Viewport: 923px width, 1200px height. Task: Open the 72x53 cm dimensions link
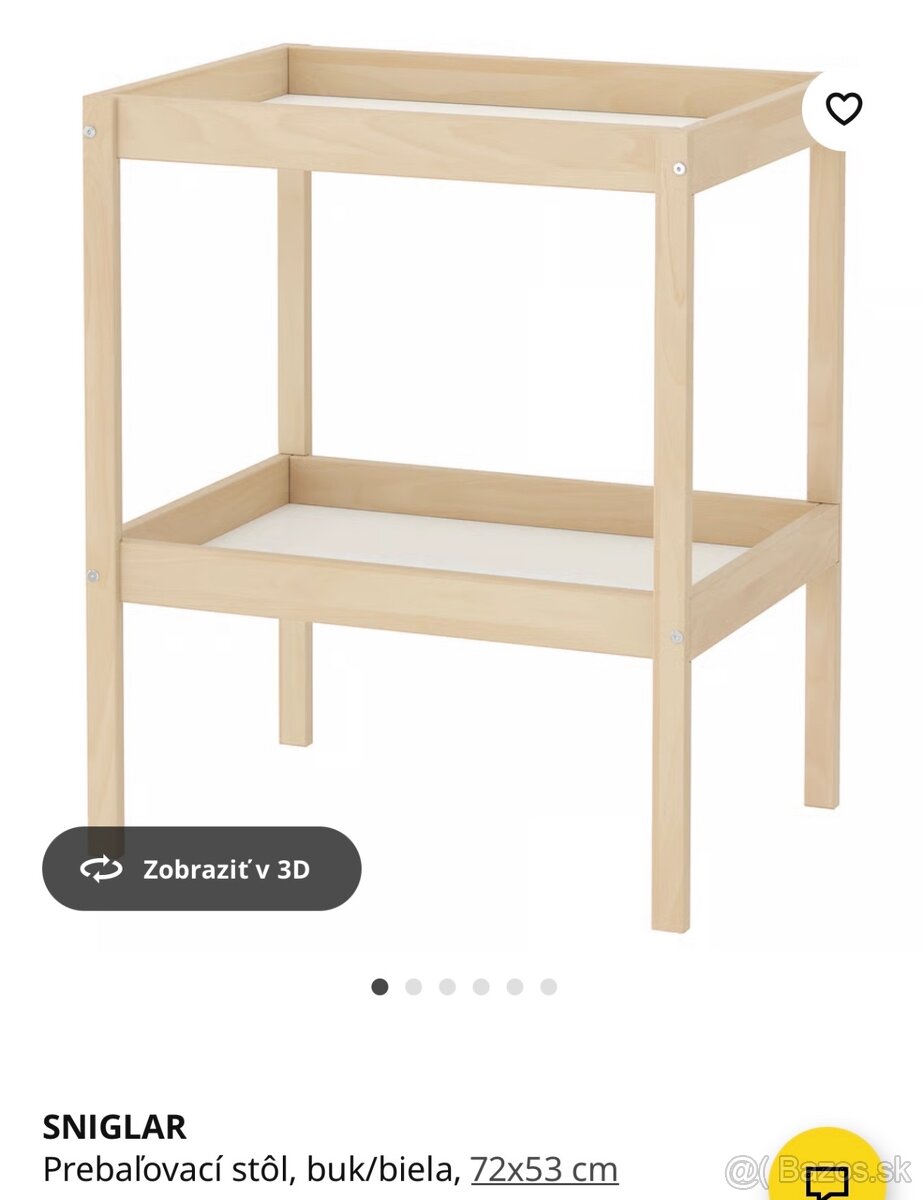point(544,1169)
